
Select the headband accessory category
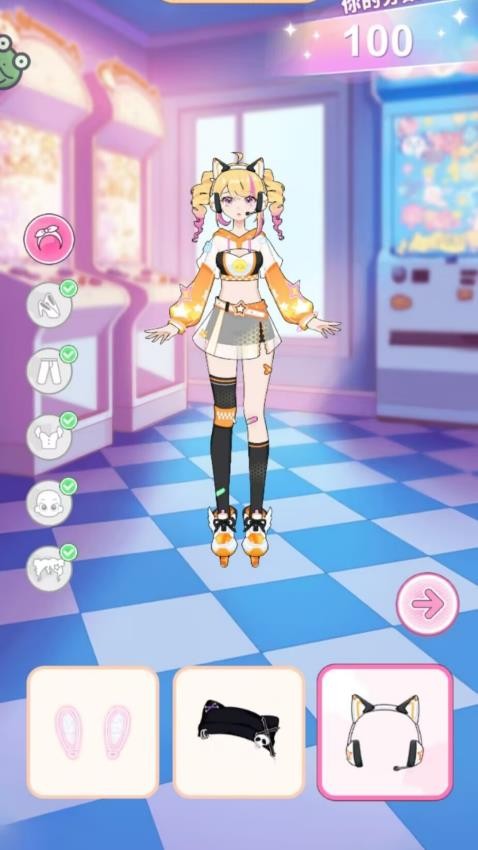click(49, 239)
